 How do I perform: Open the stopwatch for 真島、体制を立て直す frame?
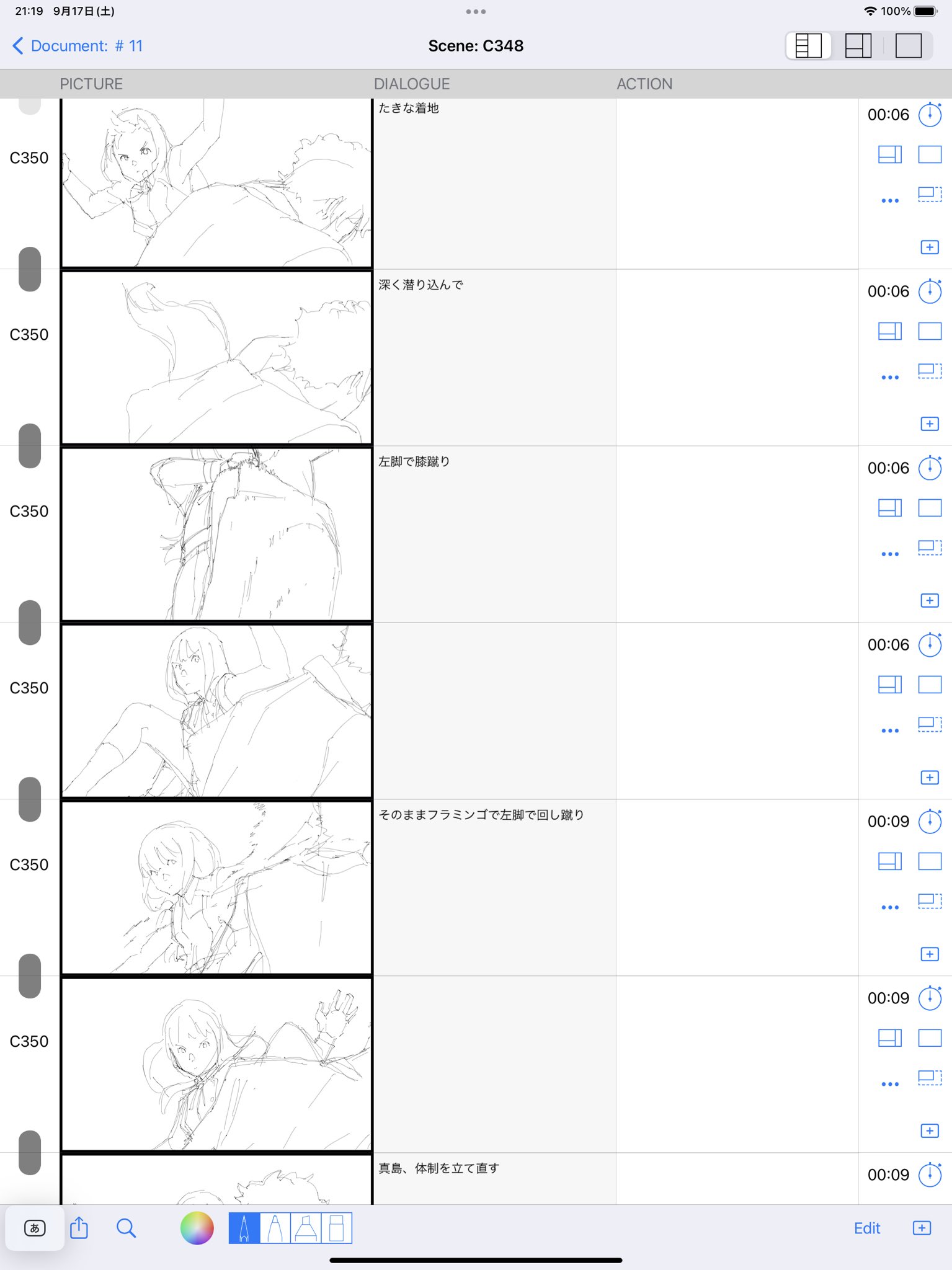click(x=930, y=1175)
